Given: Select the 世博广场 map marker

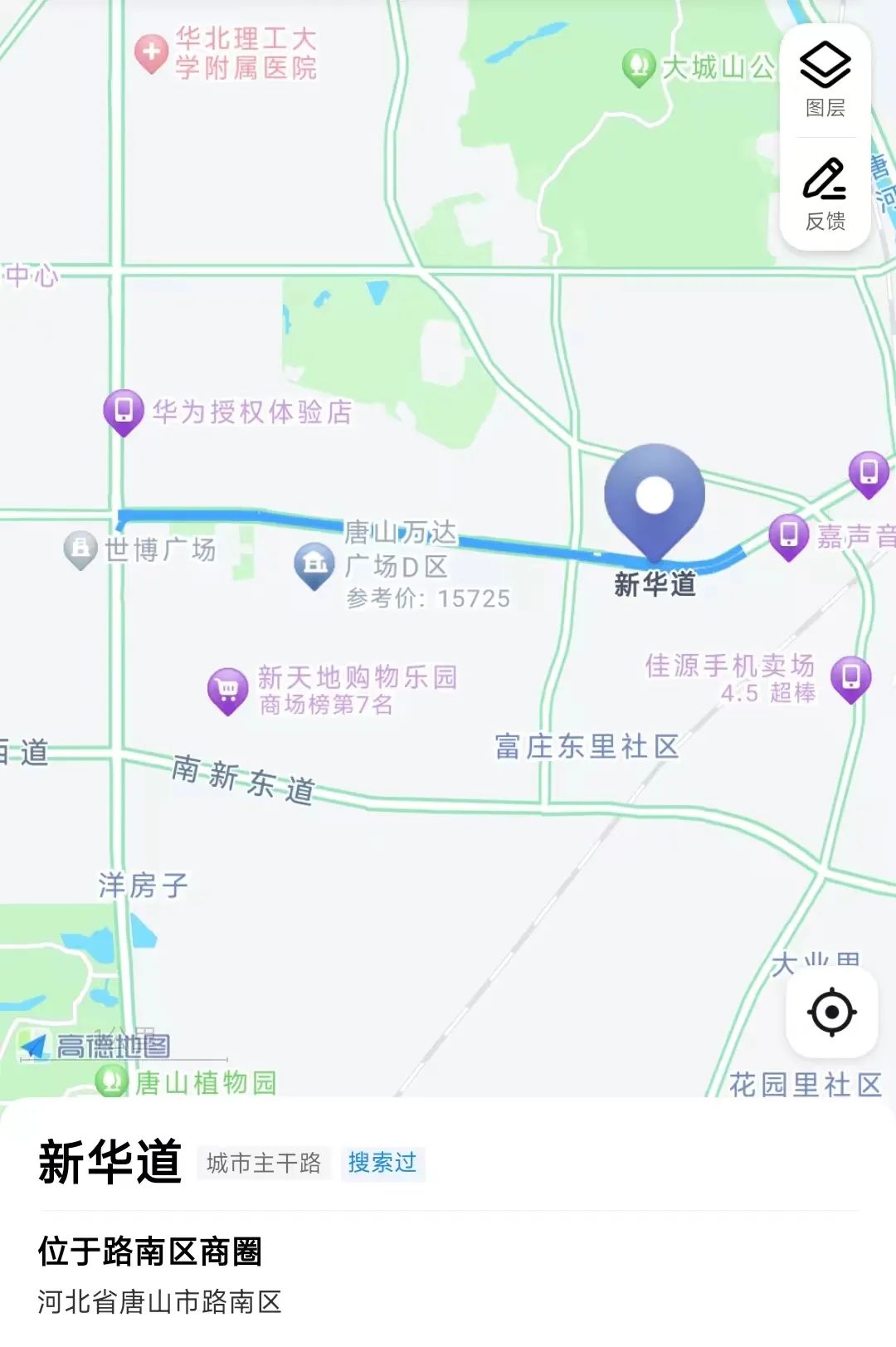Looking at the screenshot, I should click(80, 549).
